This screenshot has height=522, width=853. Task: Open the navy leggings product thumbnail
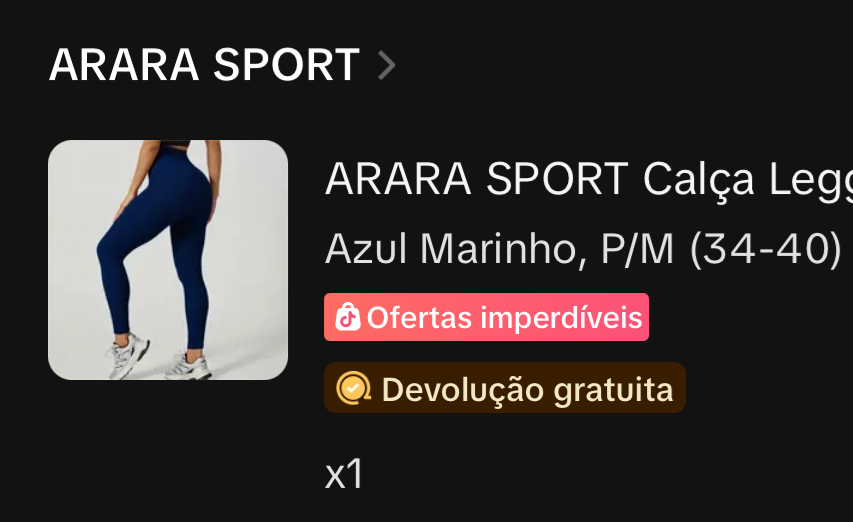(168, 260)
